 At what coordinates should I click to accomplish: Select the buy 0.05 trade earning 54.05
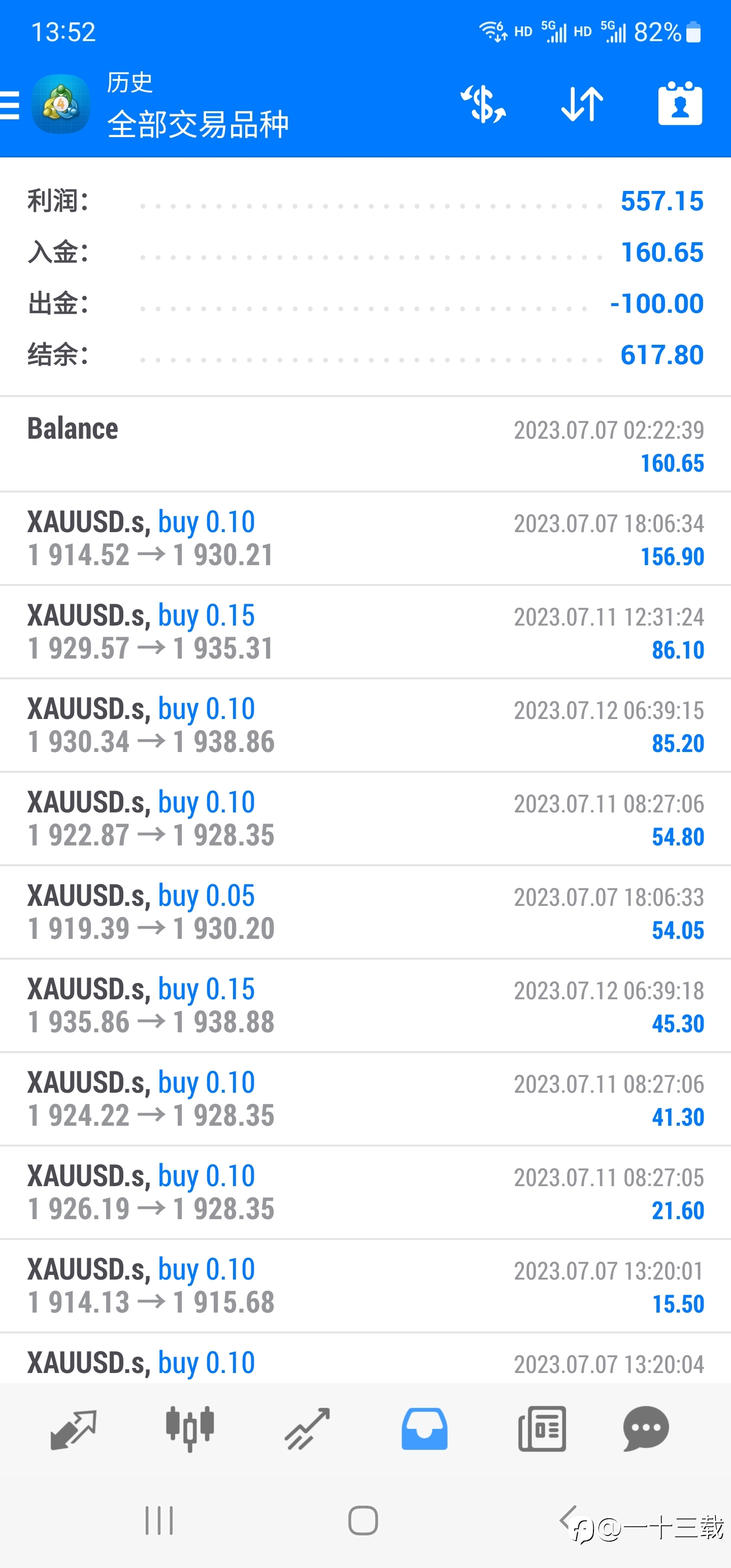click(x=365, y=912)
